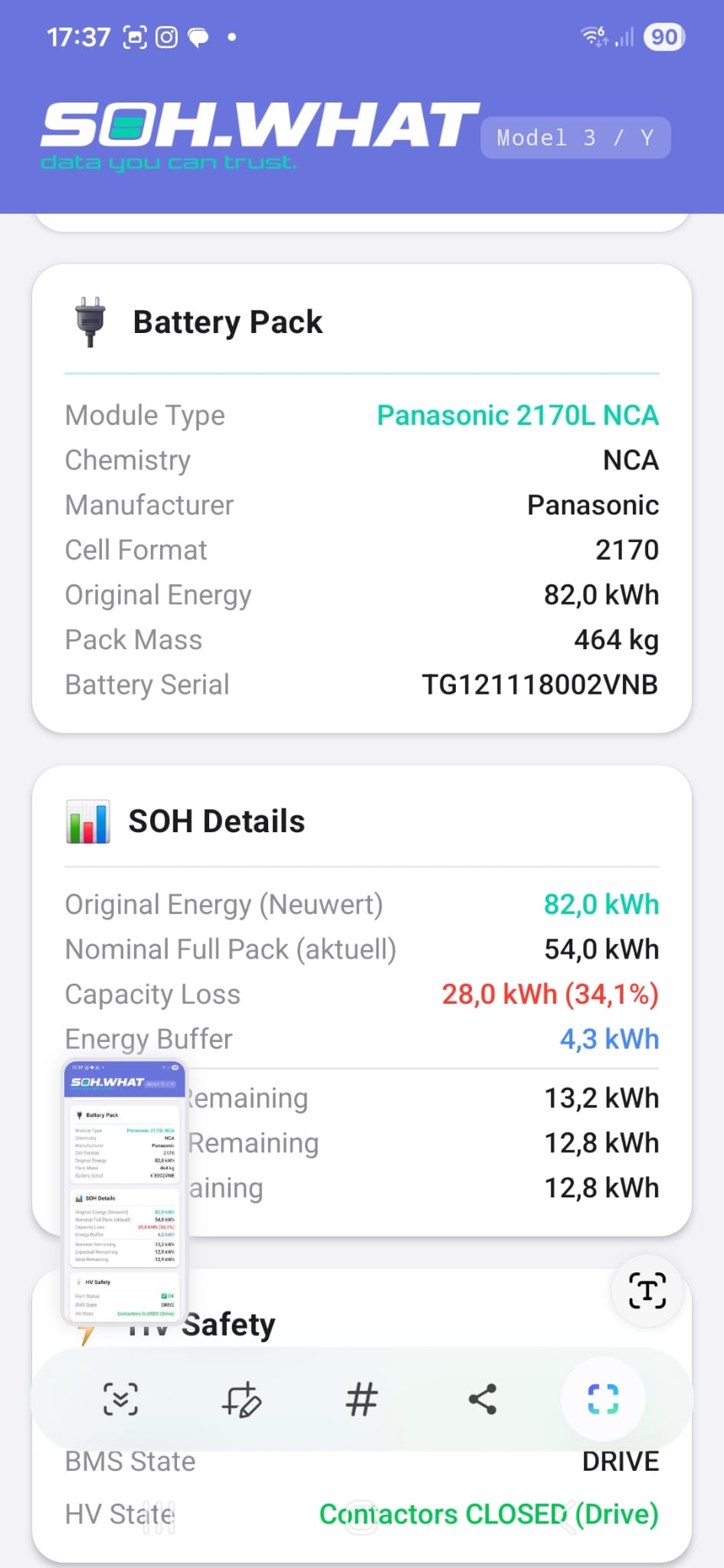Screen dimensions: 724x1568
Task: Tap the Wi-Fi 6 status icon
Action: [x=594, y=36]
